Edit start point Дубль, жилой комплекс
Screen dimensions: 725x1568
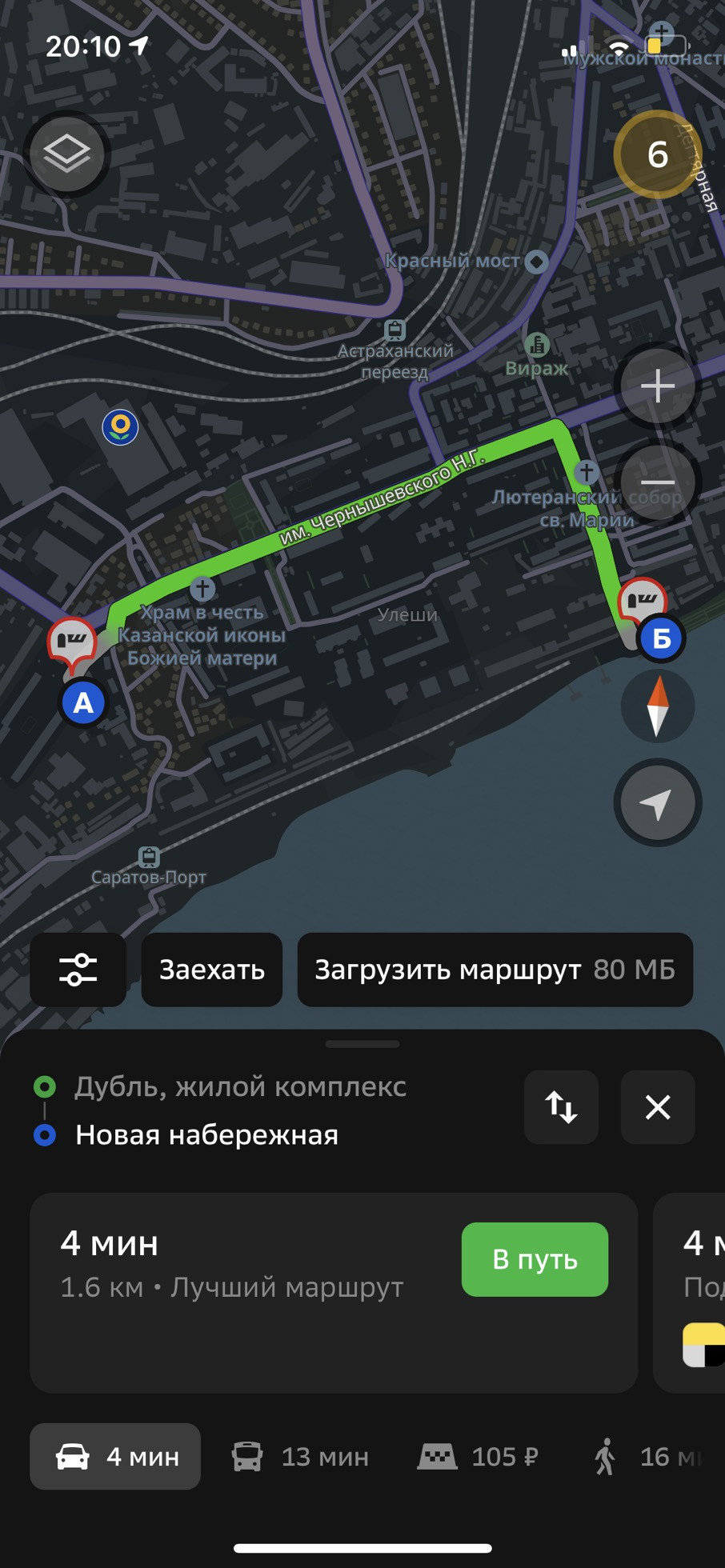pos(240,1086)
